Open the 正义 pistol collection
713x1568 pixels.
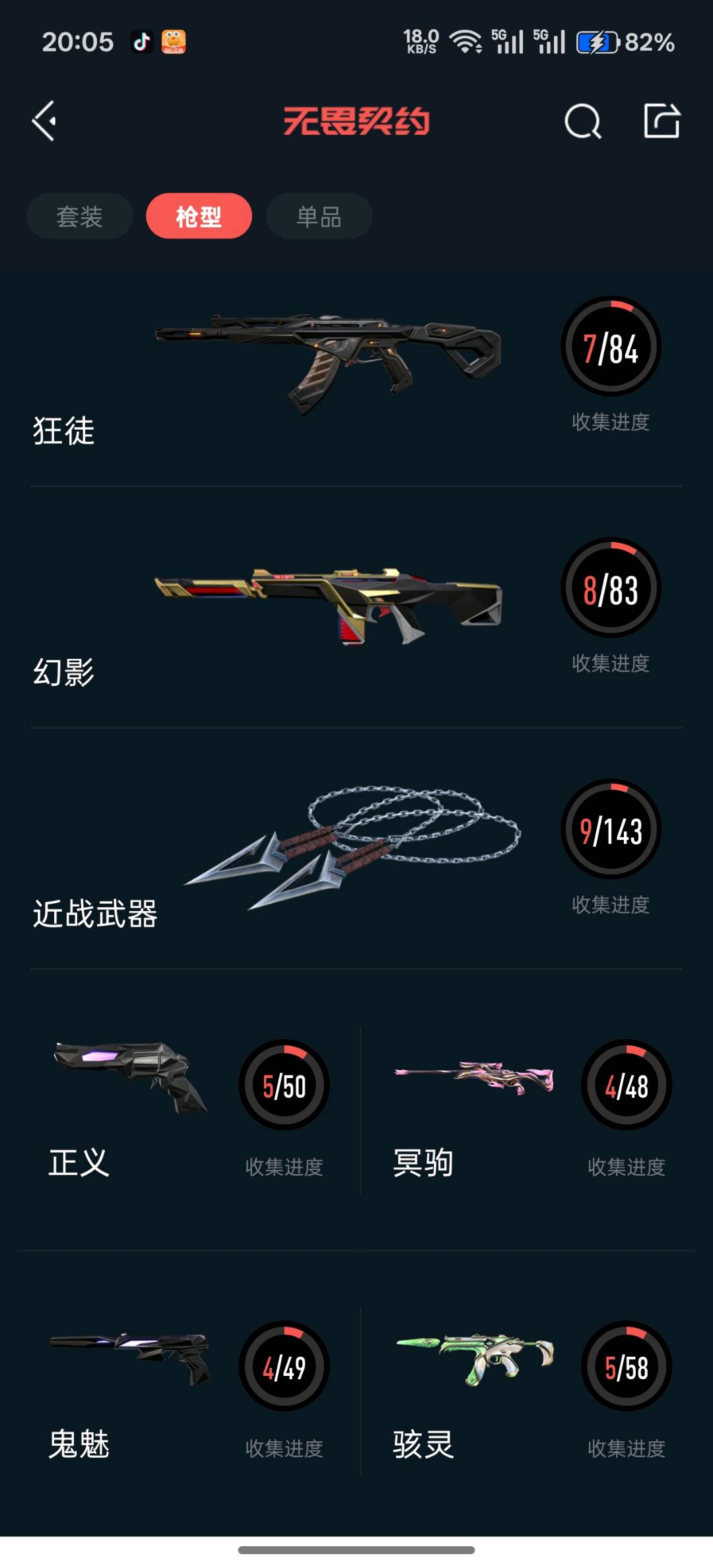tap(188, 1110)
